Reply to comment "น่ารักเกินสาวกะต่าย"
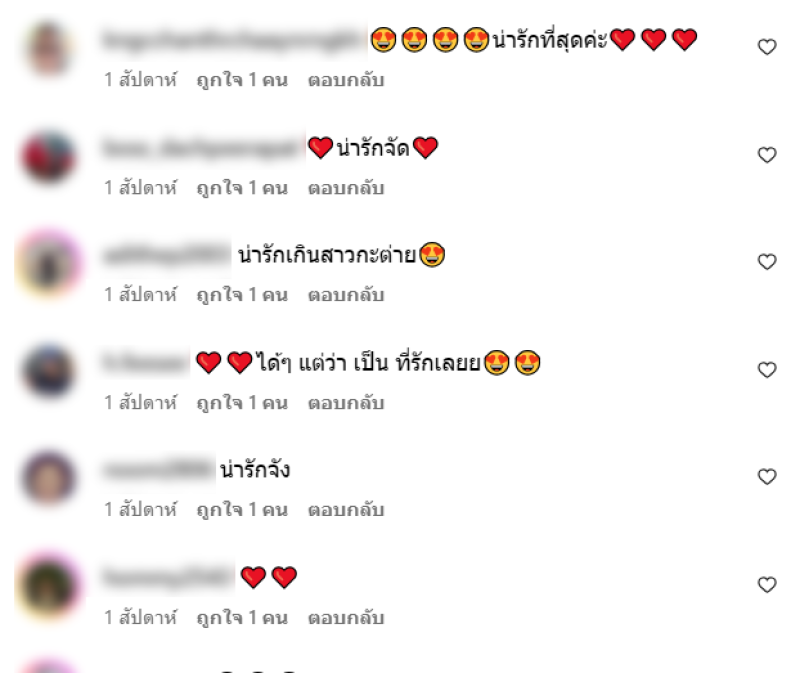 (x=345, y=295)
